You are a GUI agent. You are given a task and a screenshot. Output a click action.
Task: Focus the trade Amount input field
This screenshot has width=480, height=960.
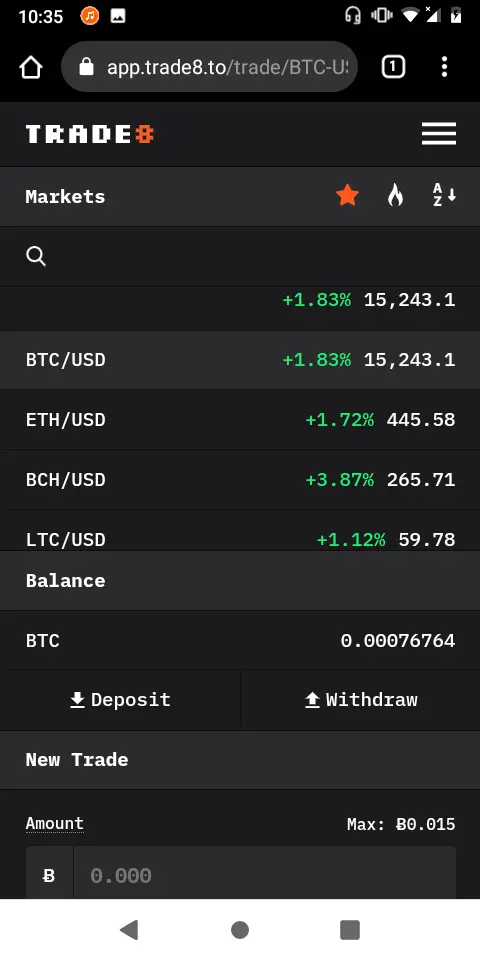coord(264,873)
